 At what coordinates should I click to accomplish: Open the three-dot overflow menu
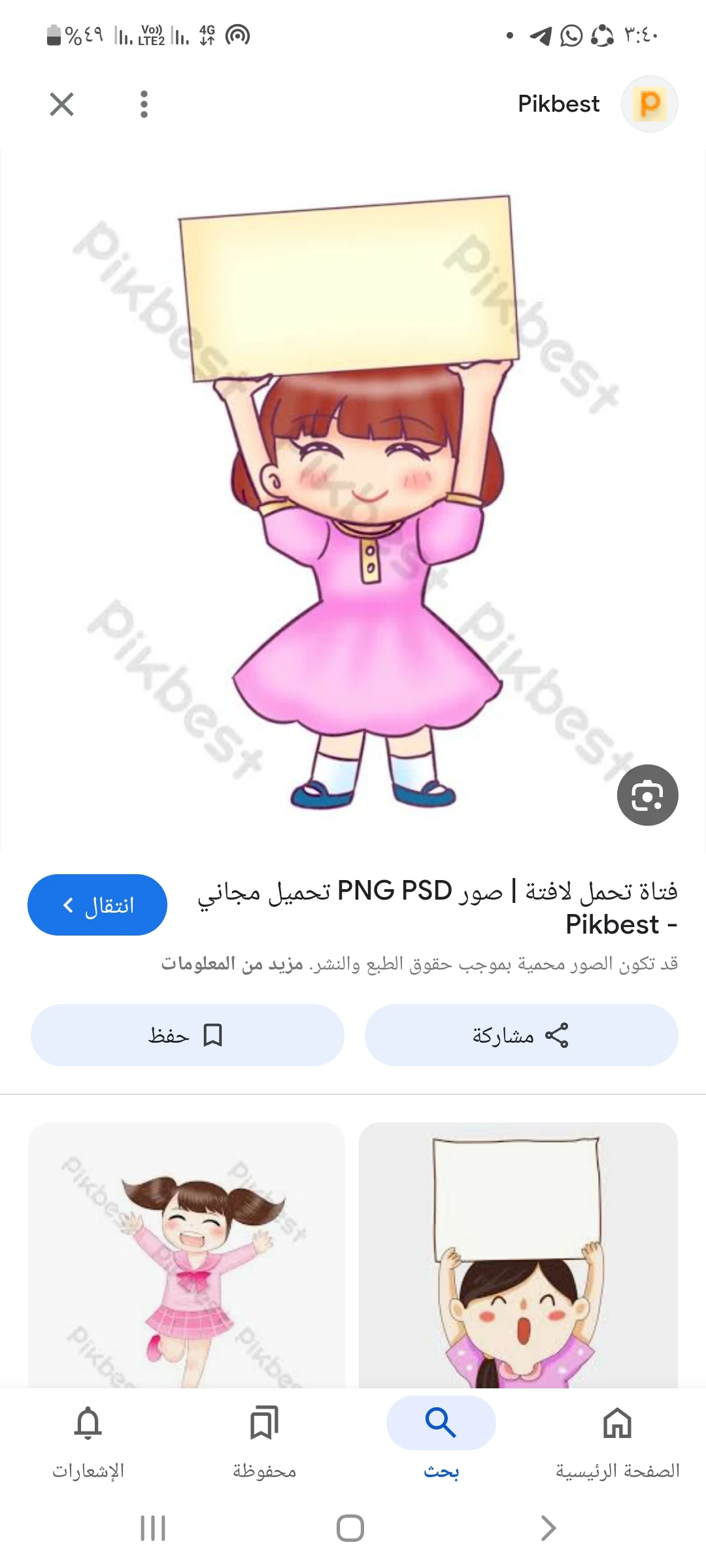[144, 104]
